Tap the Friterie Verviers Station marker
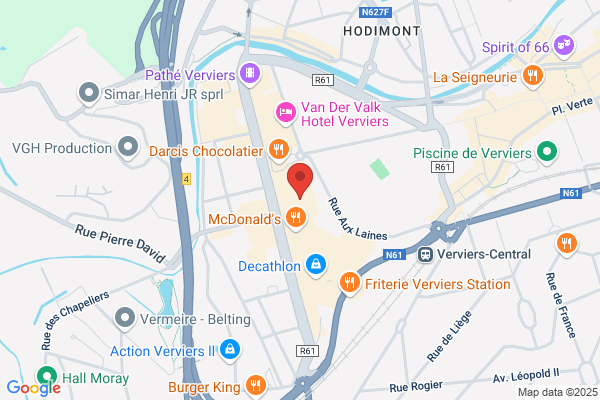 click(x=349, y=283)
